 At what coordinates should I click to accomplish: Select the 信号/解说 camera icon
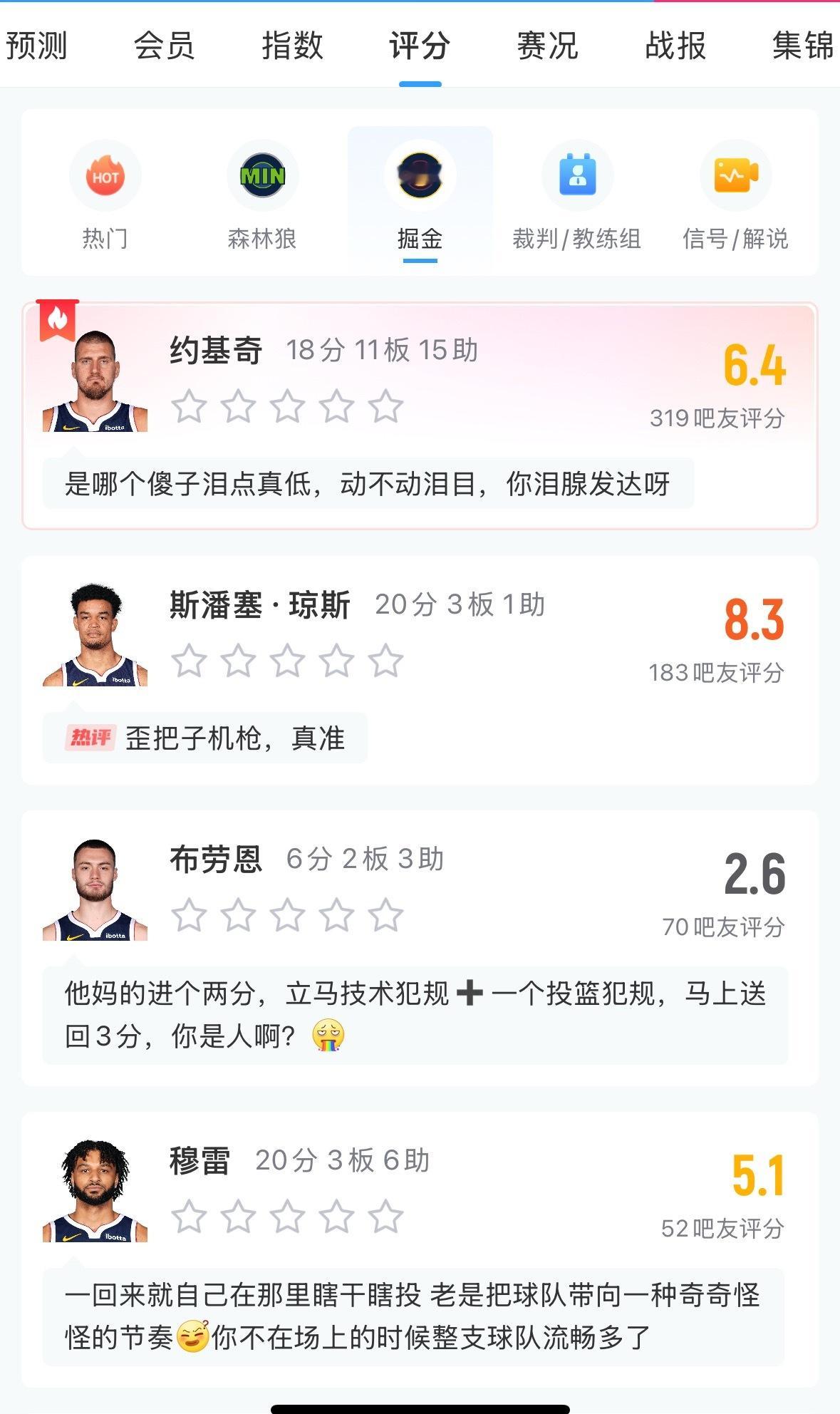point(735,175)
